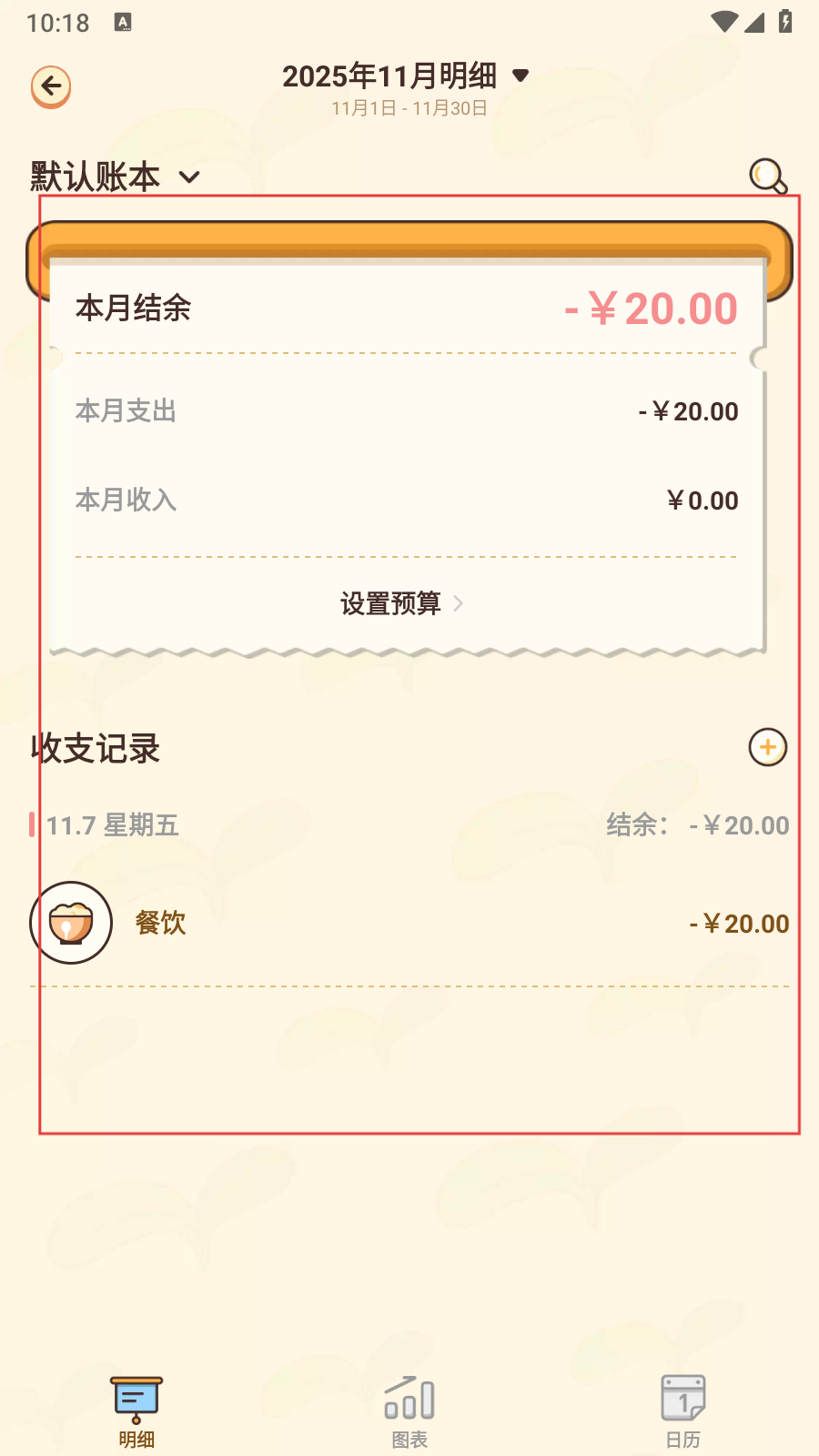Tap 设置预算 to set a budget

pos(401,603)
